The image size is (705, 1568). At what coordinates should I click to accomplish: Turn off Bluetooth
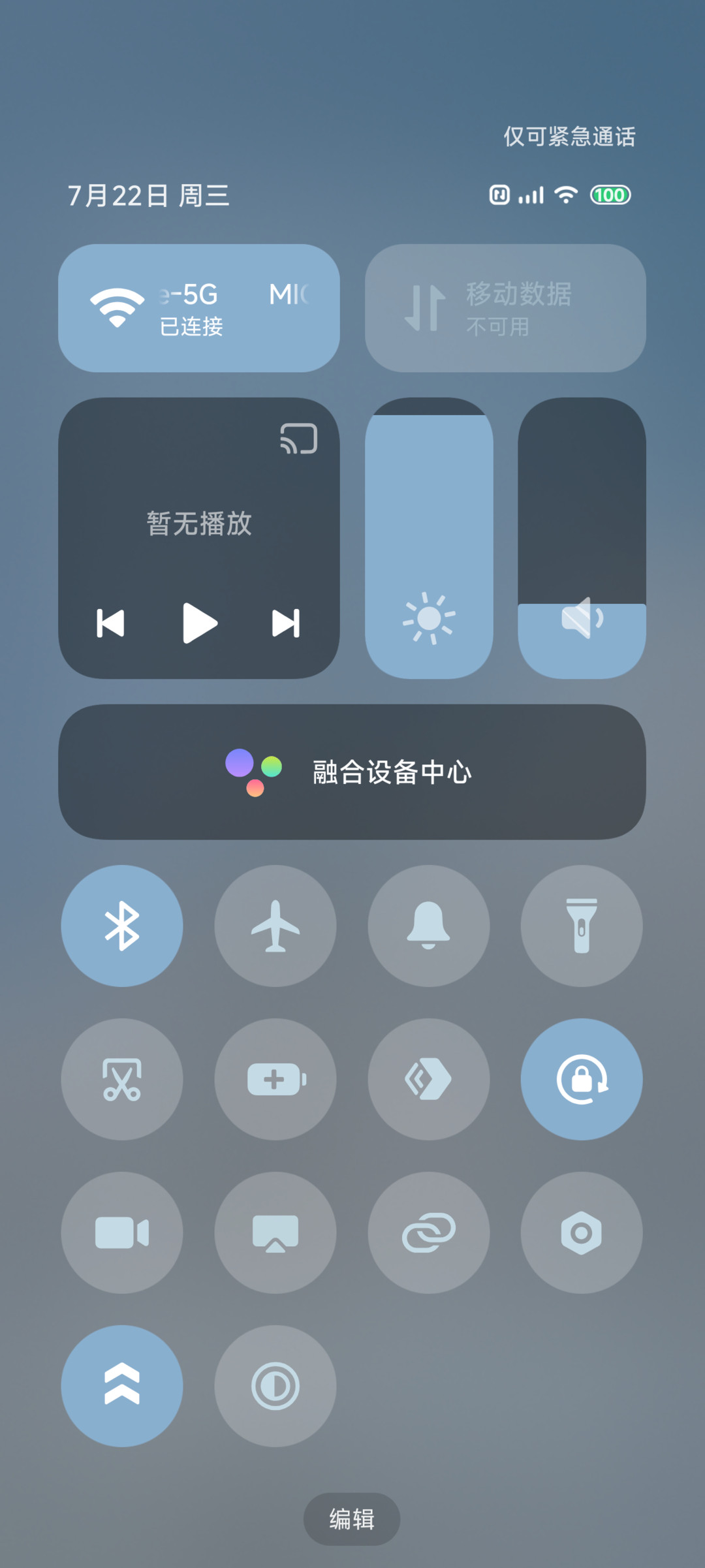click(x=122, y=926)
